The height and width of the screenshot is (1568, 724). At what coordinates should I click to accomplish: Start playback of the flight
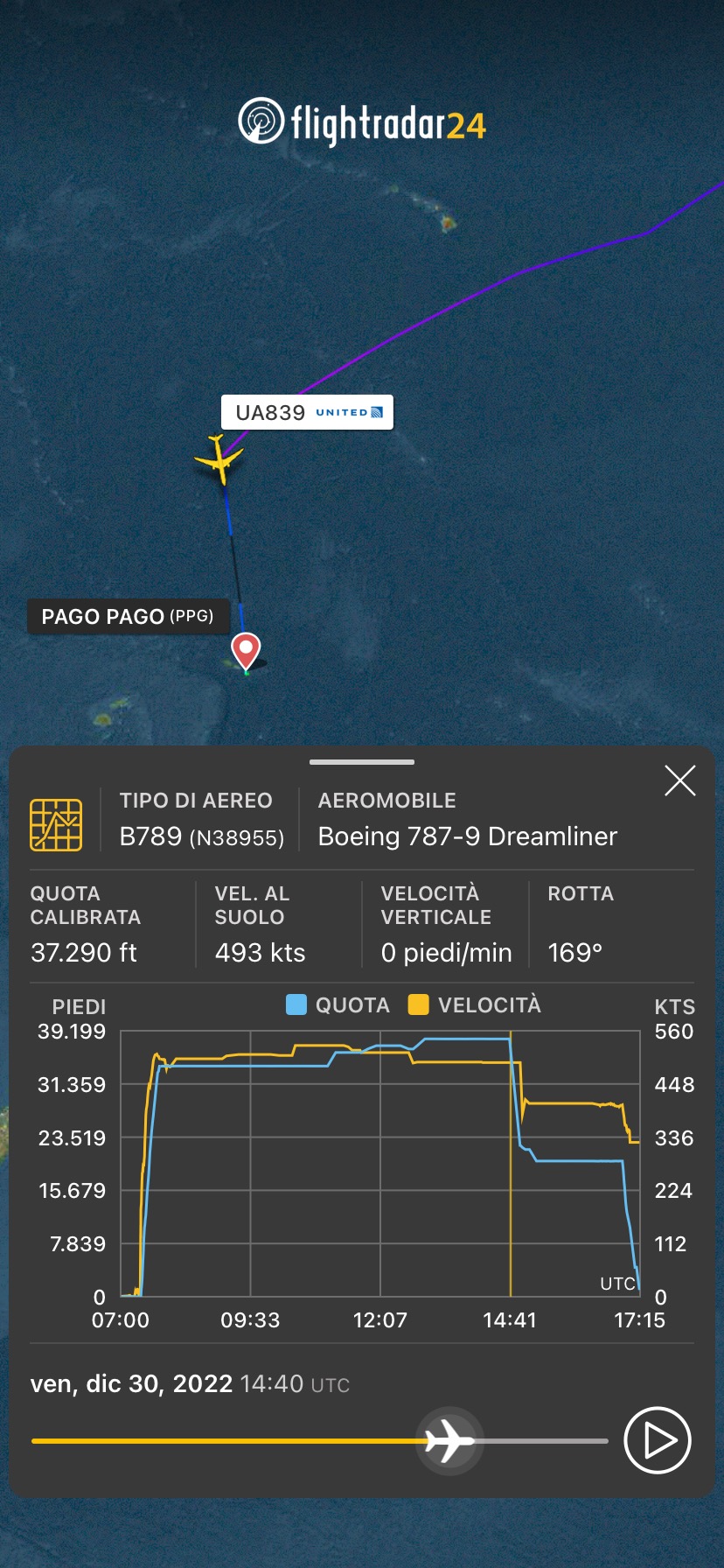click(x=658, y=1440)
